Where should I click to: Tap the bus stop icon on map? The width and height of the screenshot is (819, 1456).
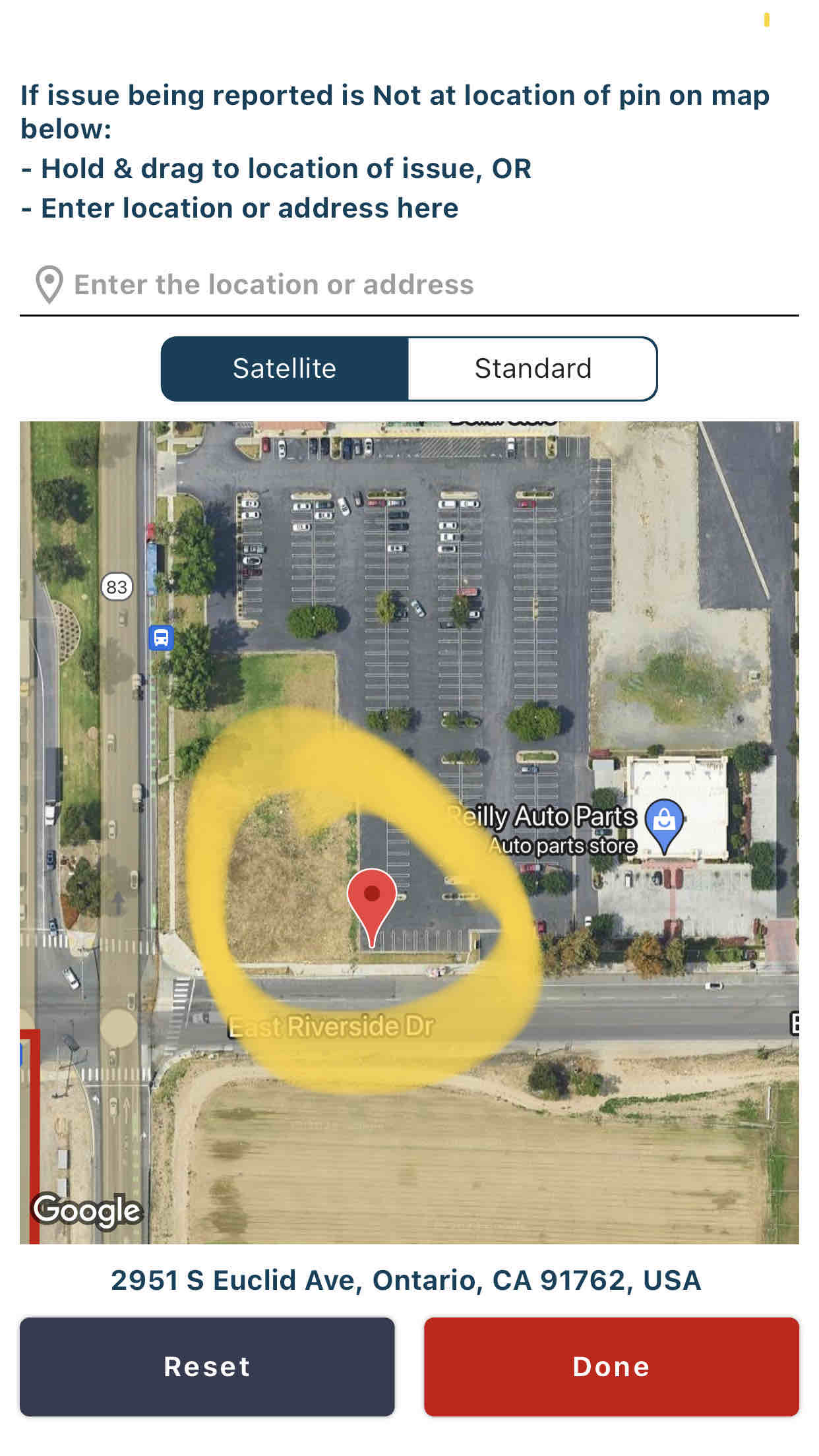[x=161, y=638]
